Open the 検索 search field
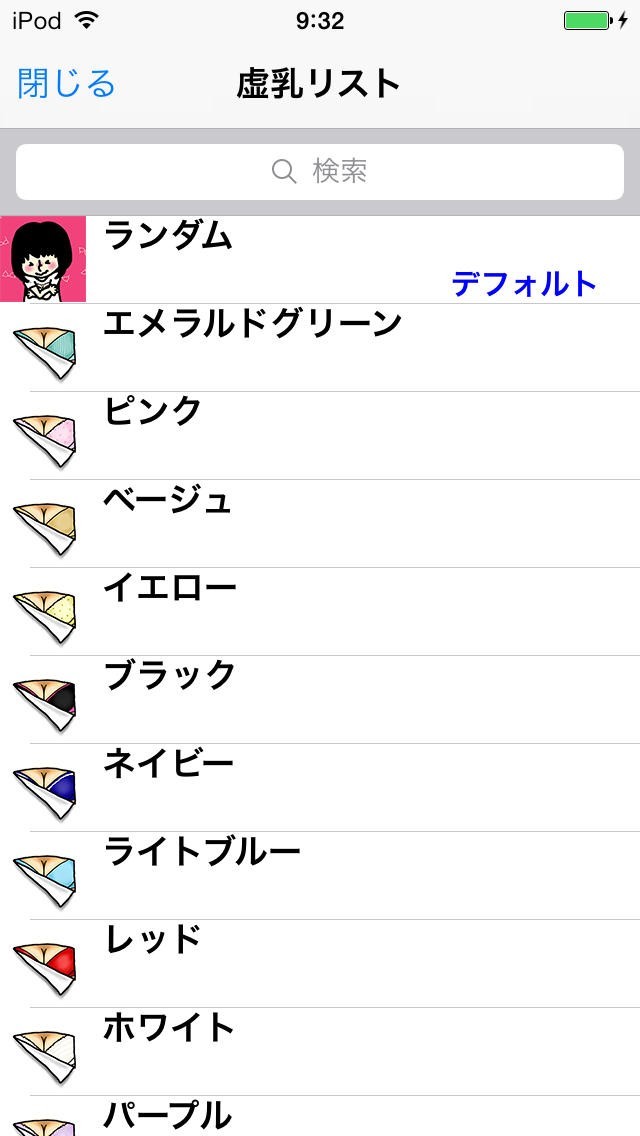 point(320,172)
